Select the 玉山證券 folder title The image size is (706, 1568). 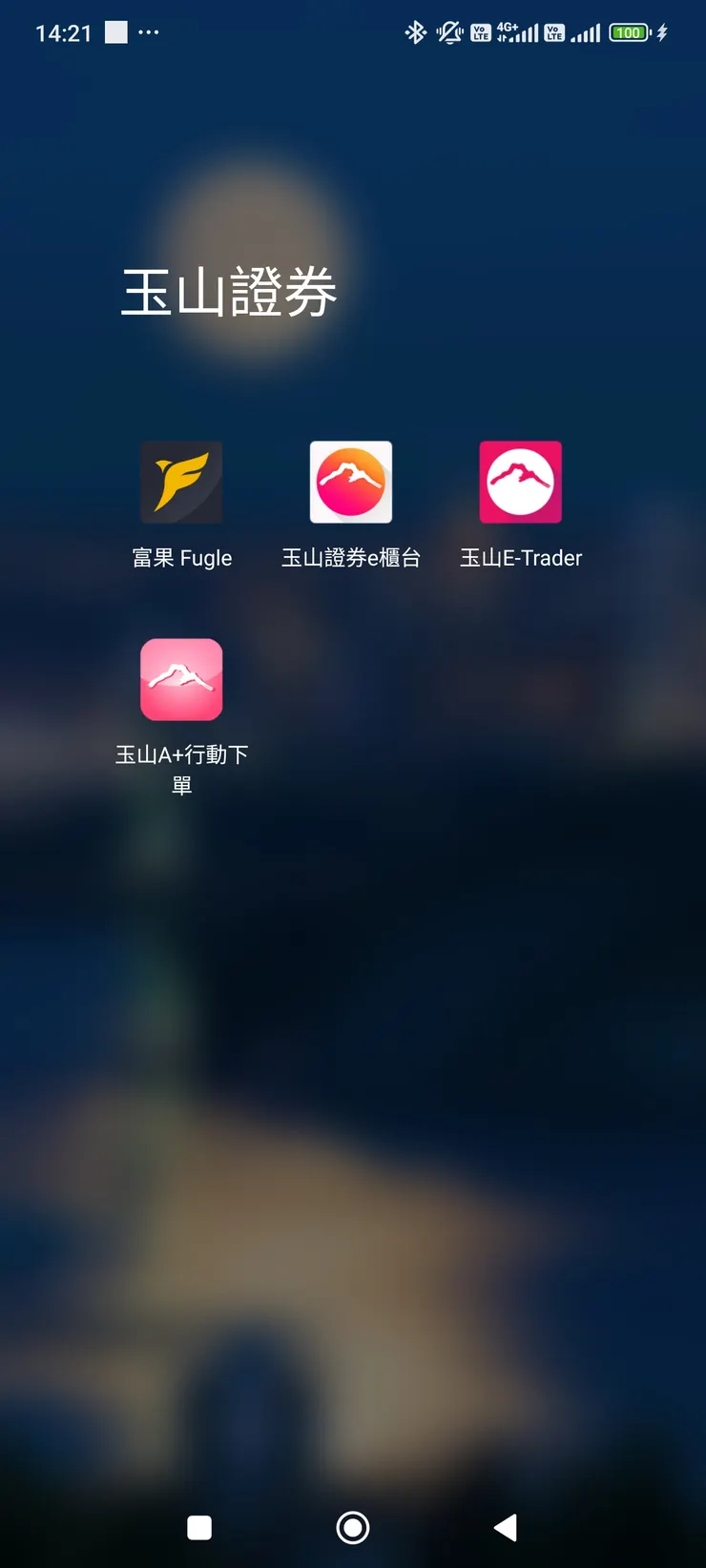click(x=229, y=291)
